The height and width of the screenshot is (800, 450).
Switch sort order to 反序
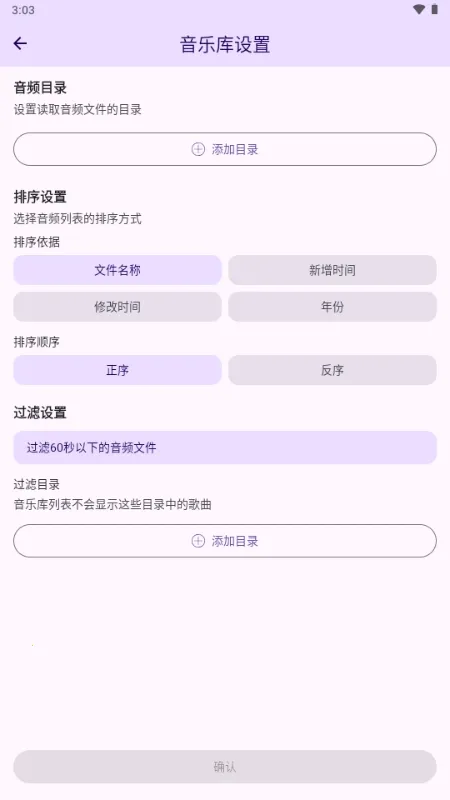pos(332,370)
